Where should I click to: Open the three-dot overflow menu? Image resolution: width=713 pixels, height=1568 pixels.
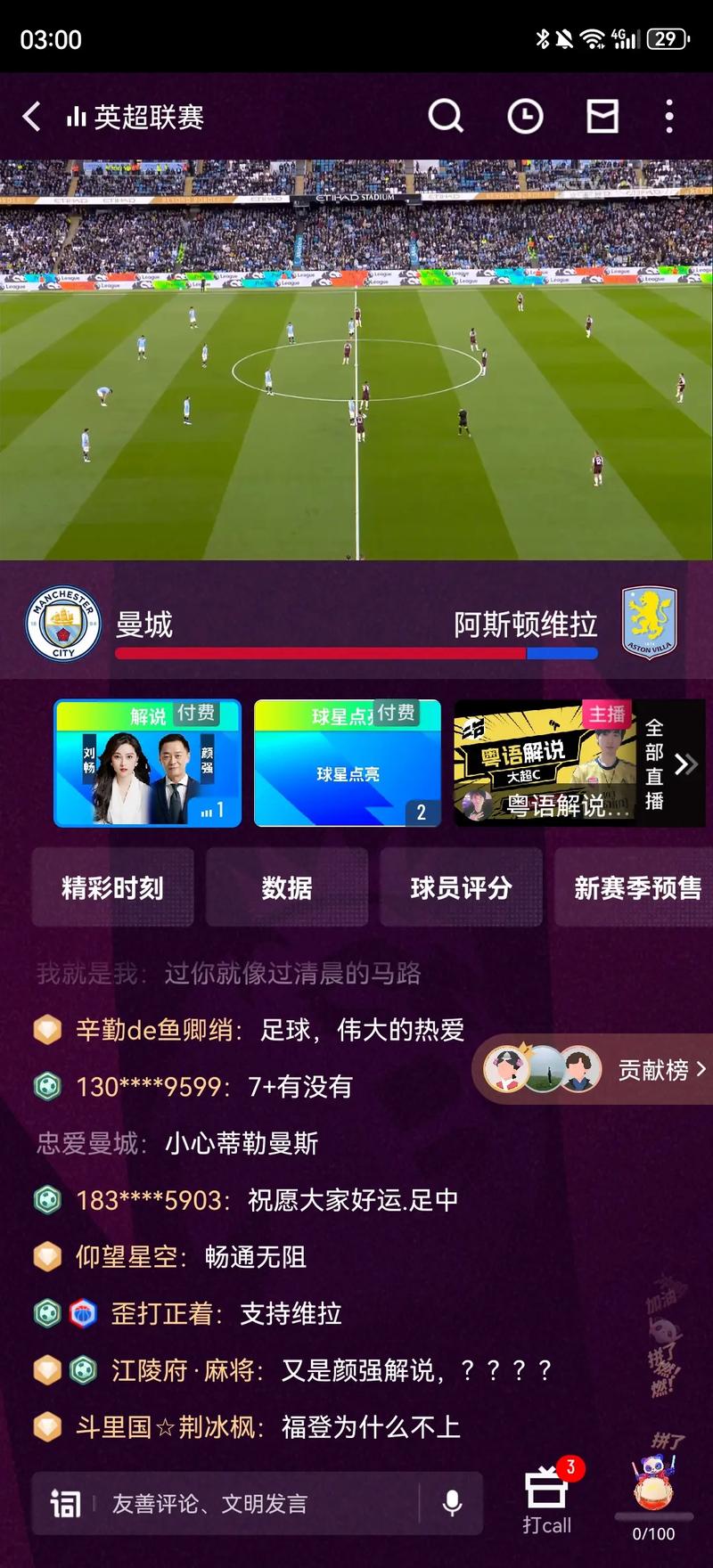(x=669, y=117)
